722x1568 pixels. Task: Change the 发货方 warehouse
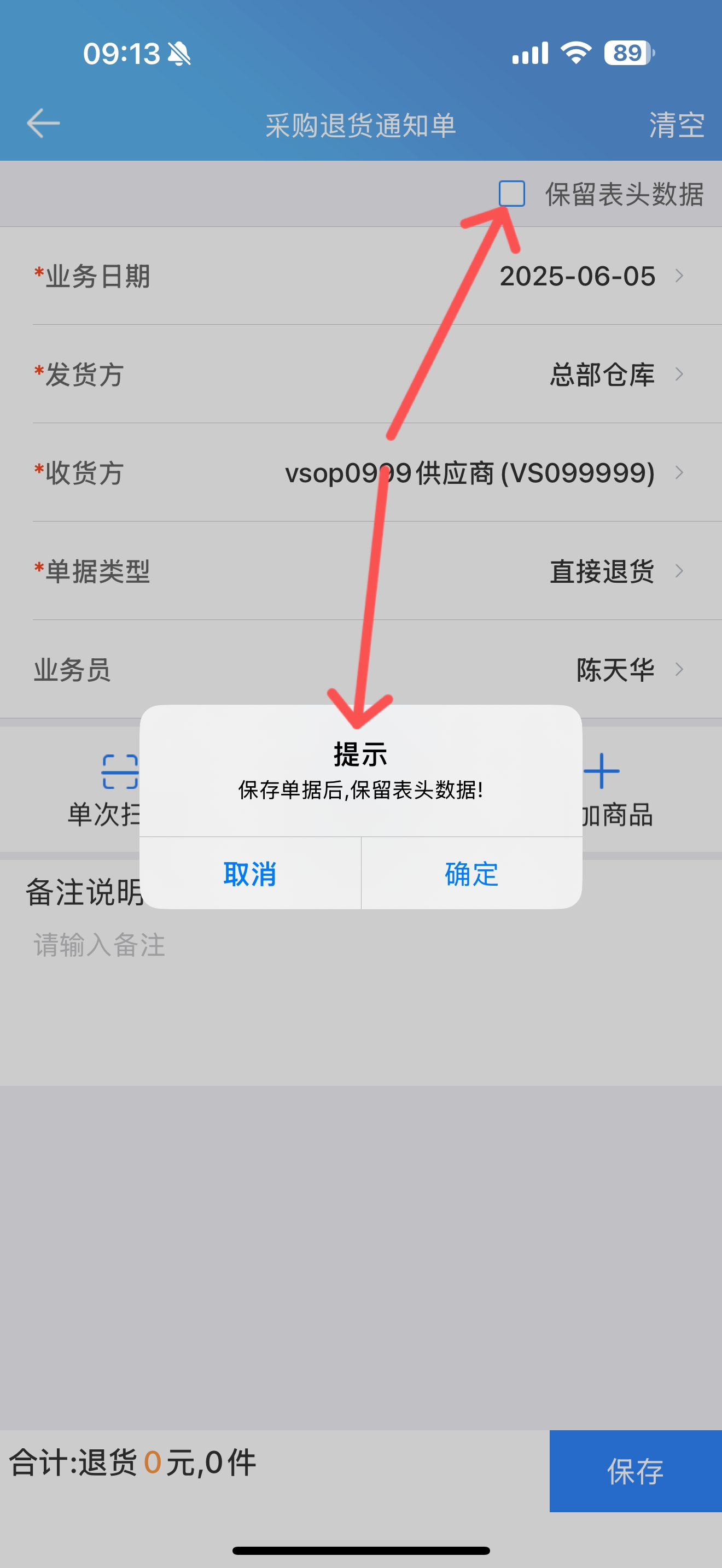[x=361, y=374]
